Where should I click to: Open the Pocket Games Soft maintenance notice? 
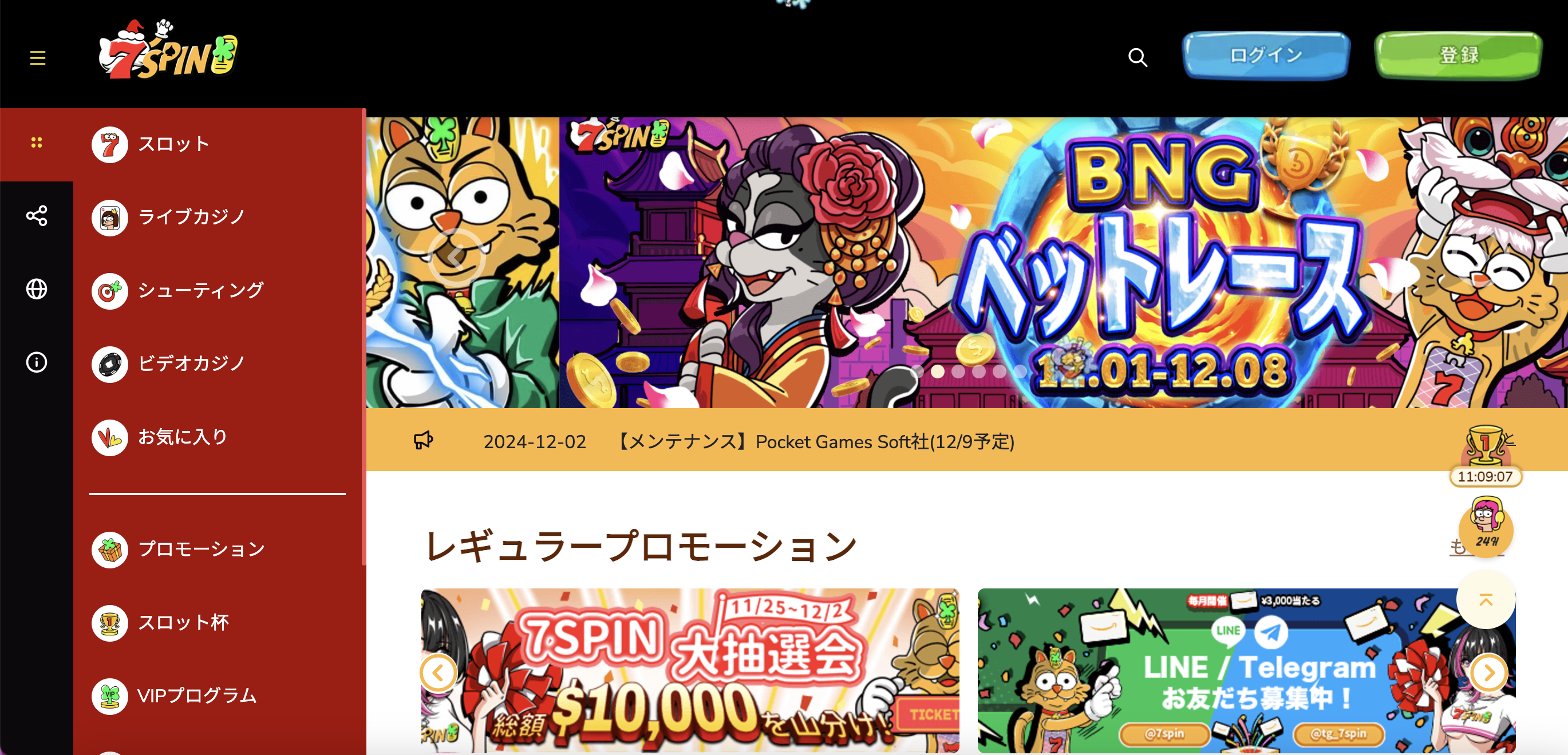point(816,442)
